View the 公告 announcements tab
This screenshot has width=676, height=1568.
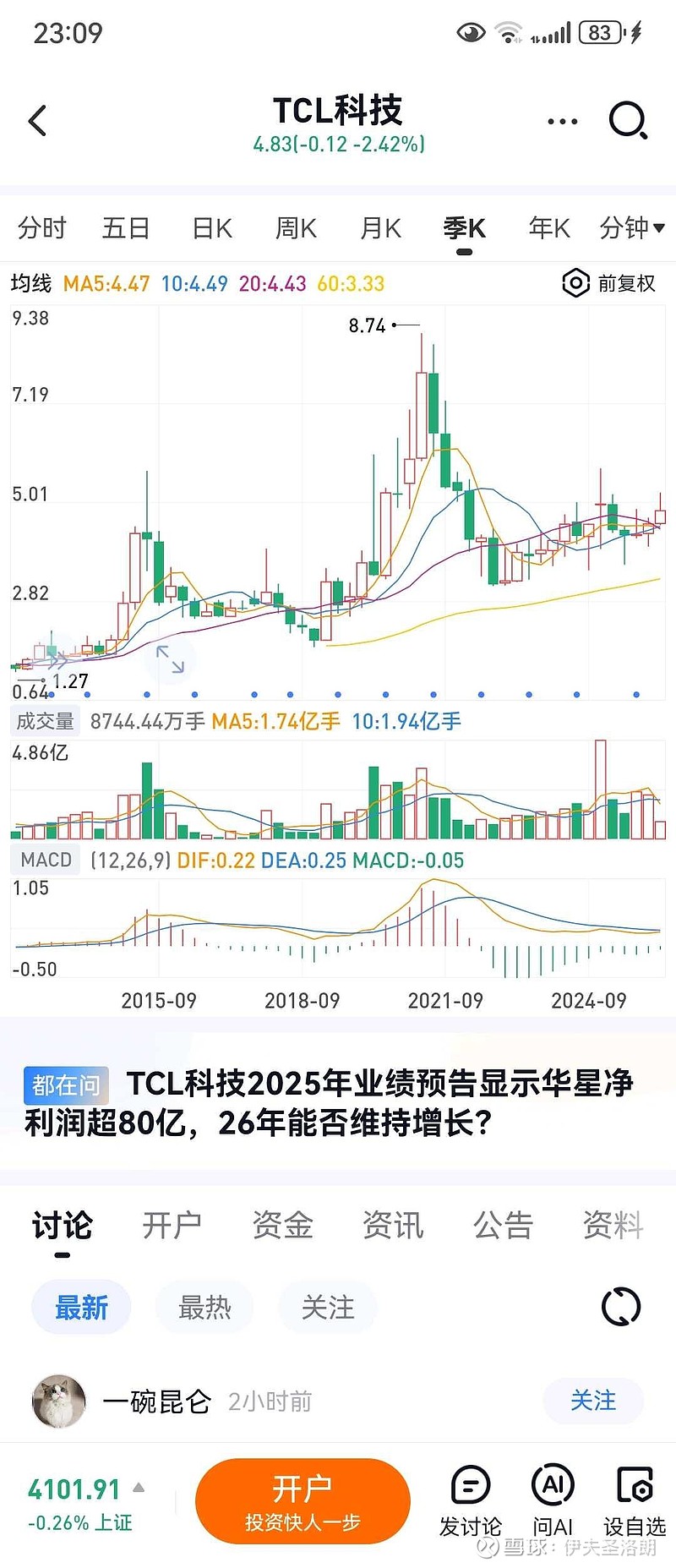pyautogui.click(x=503, y=1226)
